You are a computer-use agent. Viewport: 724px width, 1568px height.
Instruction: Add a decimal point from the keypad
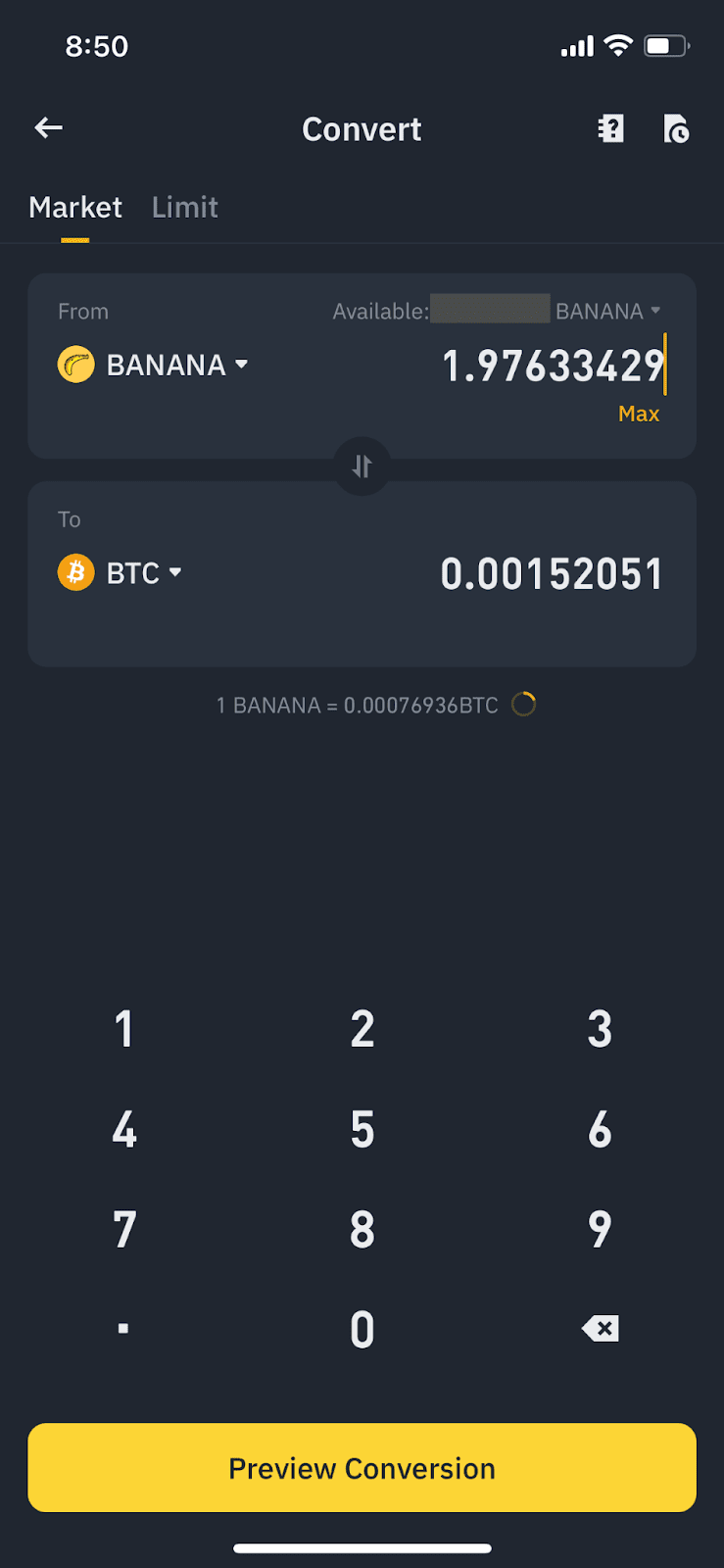point(123,1330)
